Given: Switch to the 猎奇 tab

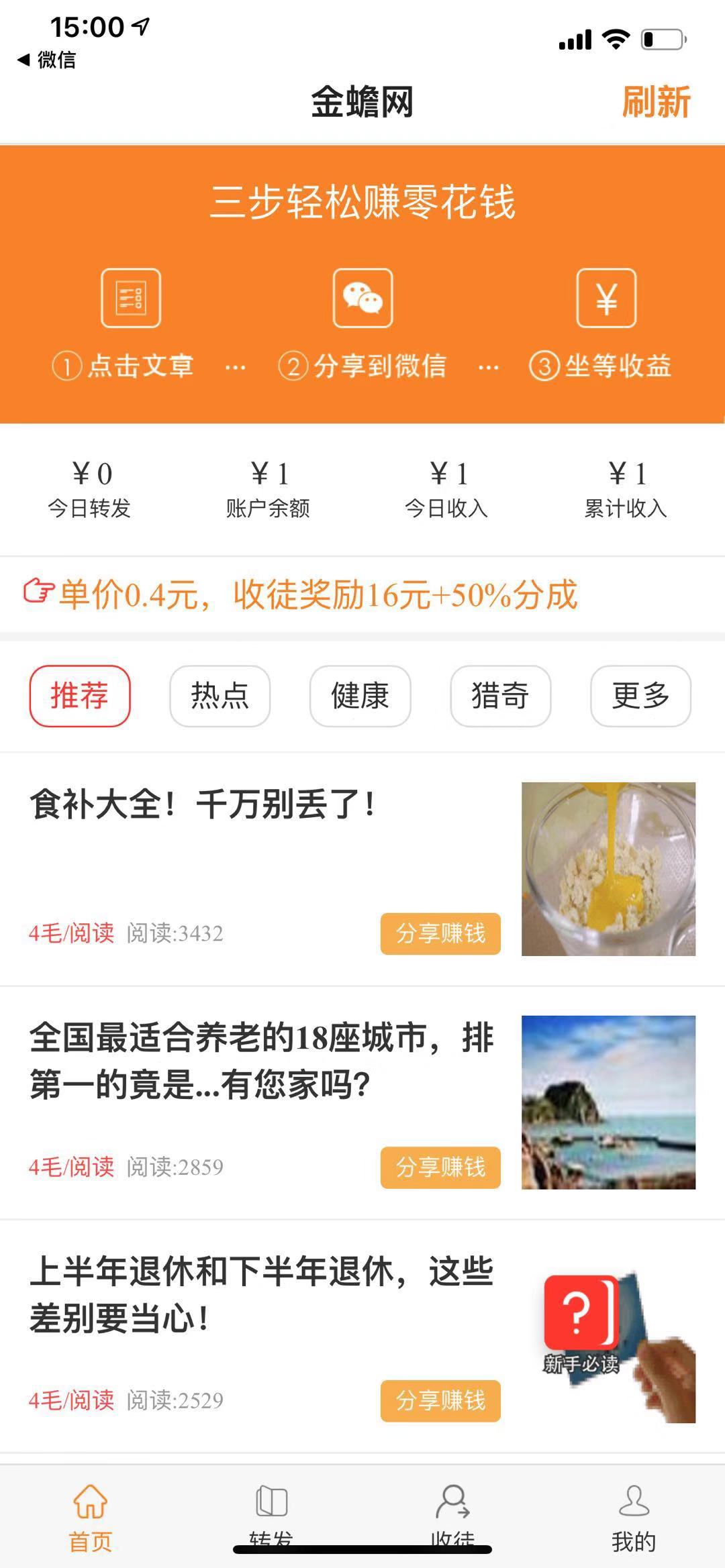Looking at the screenshot, I should click(500, 696).
